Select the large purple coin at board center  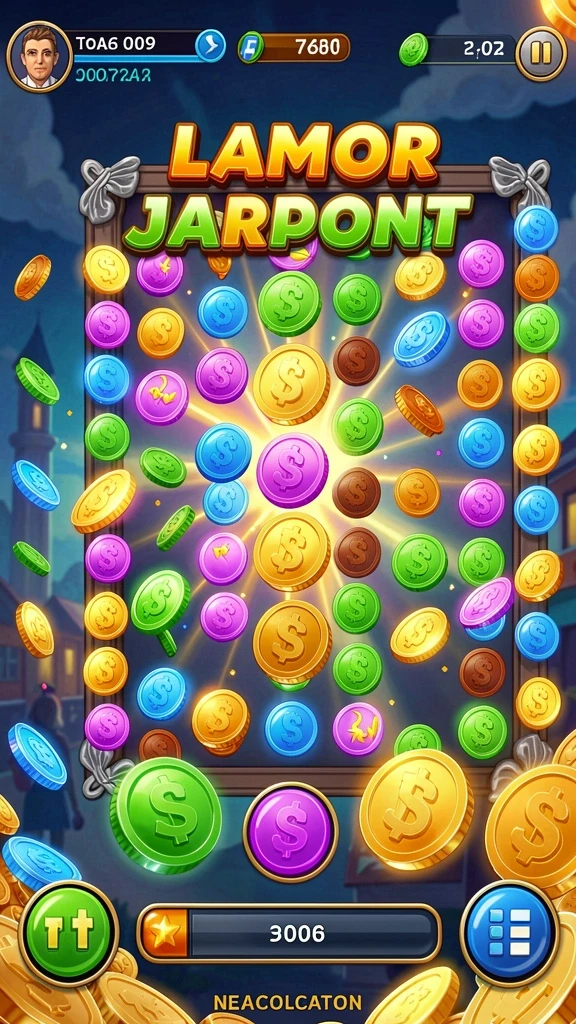pos(292,469)
